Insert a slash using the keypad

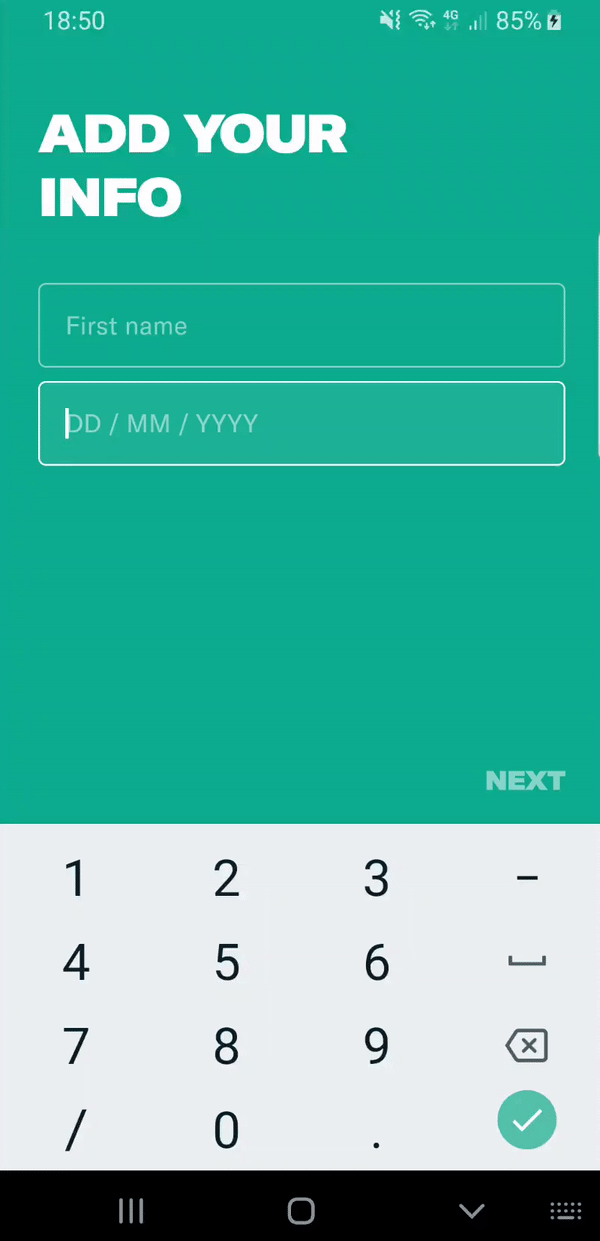point(75,1130)
